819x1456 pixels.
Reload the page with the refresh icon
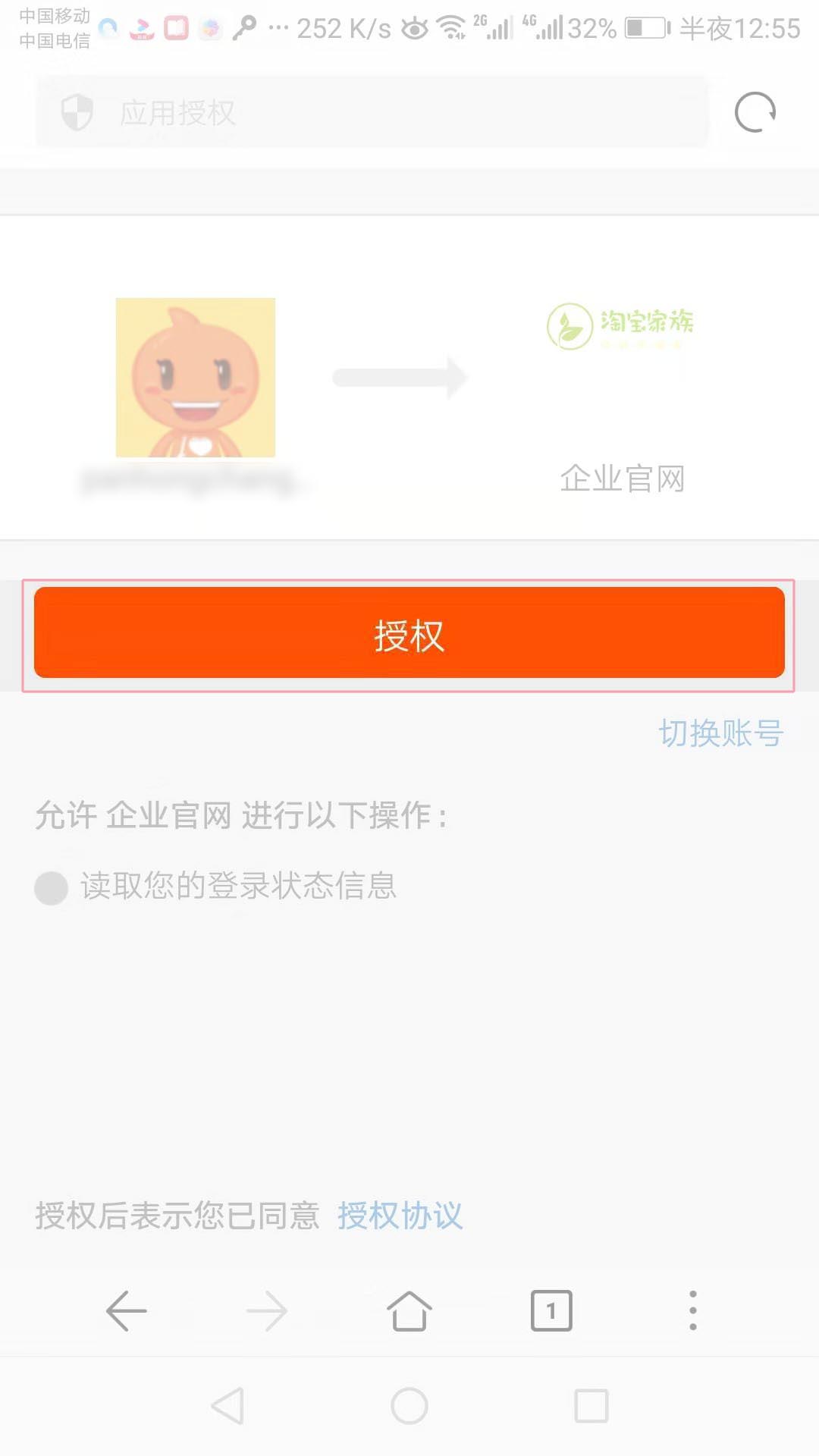[x=755, y=112]
